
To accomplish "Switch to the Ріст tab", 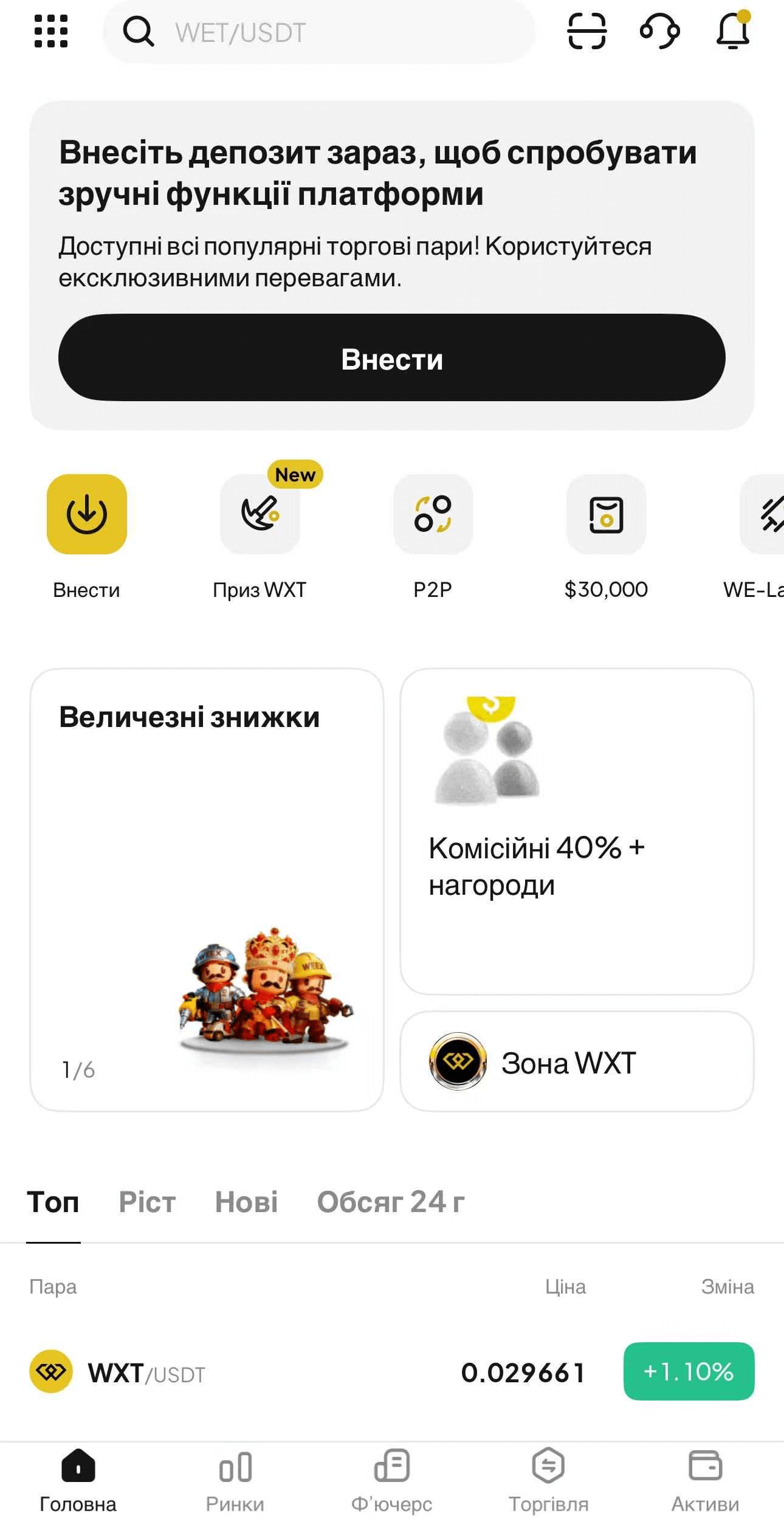I will [x=146, y=1202].
